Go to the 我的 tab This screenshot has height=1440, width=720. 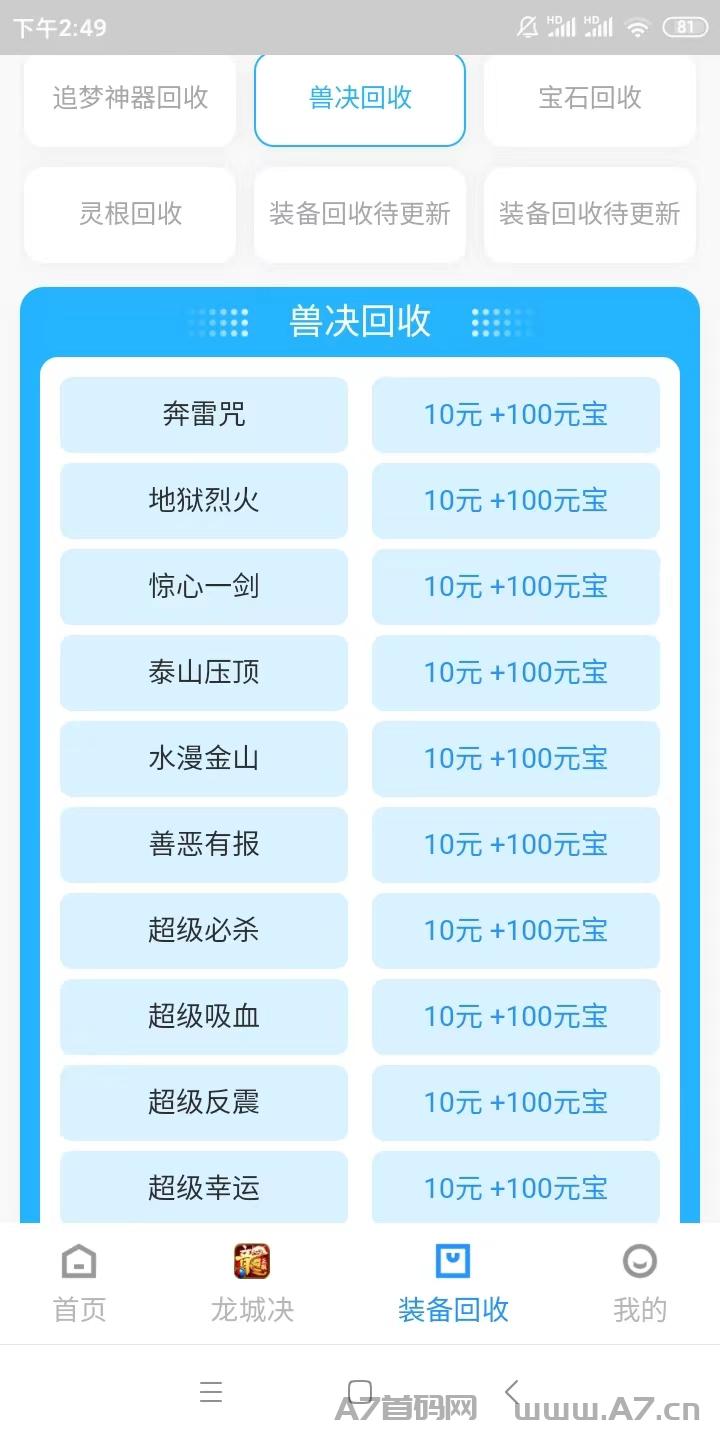(640, 1284)
